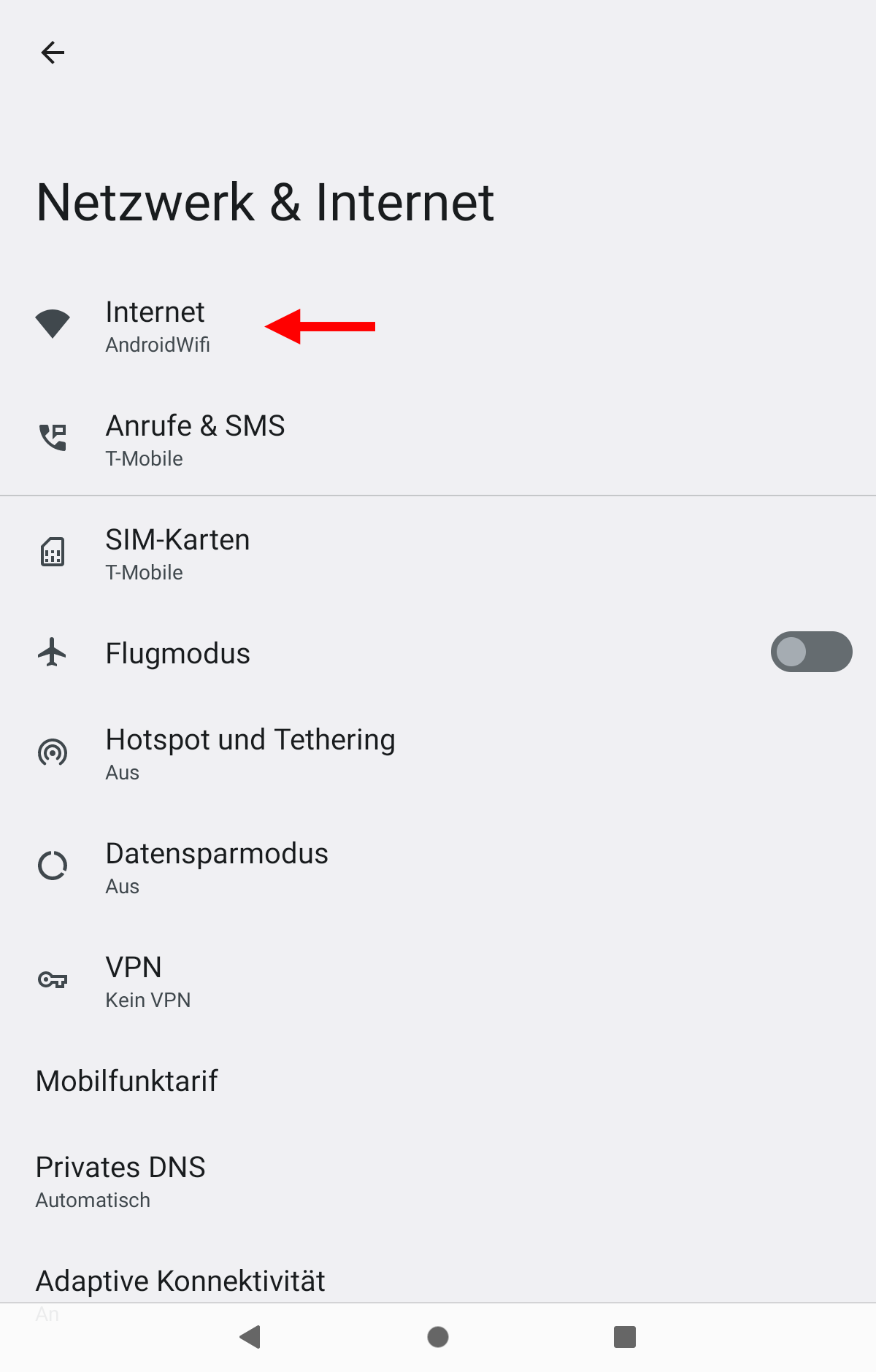Enable Flugmodus using the switch
Viewport: 876px width, 1372px height.
(x=811, y=652)
